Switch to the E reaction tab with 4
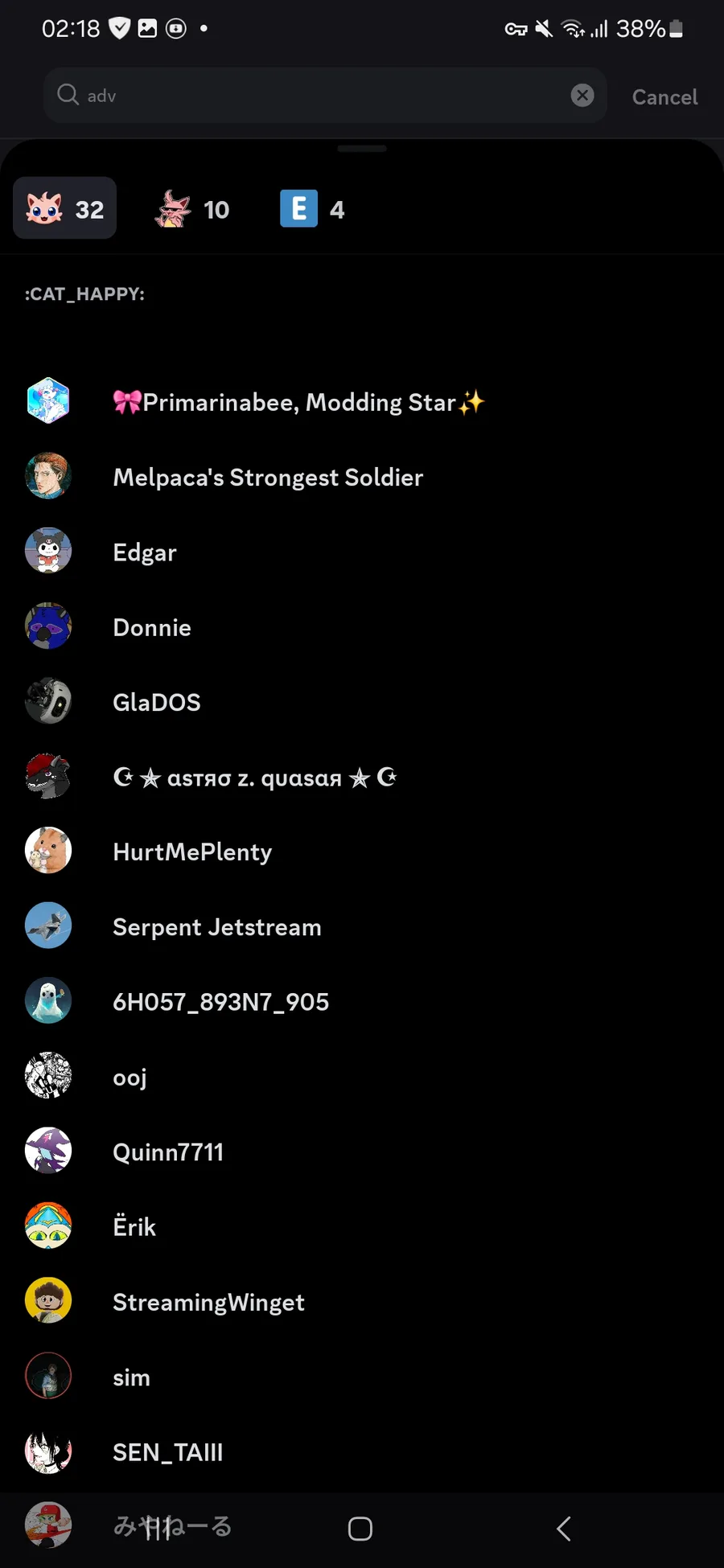Screen dimensions: 724x1568 click(313, 209)
